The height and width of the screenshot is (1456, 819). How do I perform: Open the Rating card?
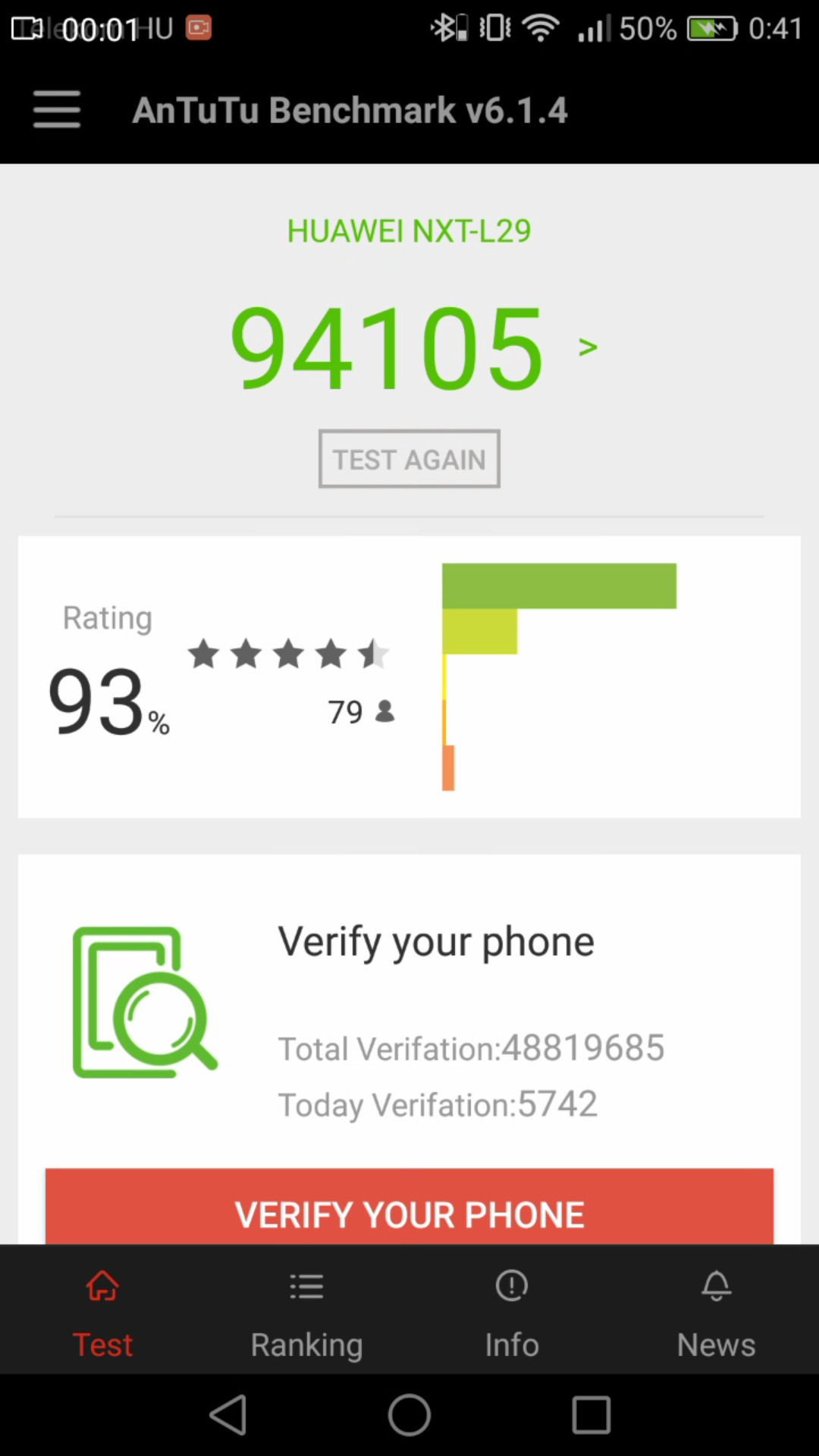coord(409,676)
